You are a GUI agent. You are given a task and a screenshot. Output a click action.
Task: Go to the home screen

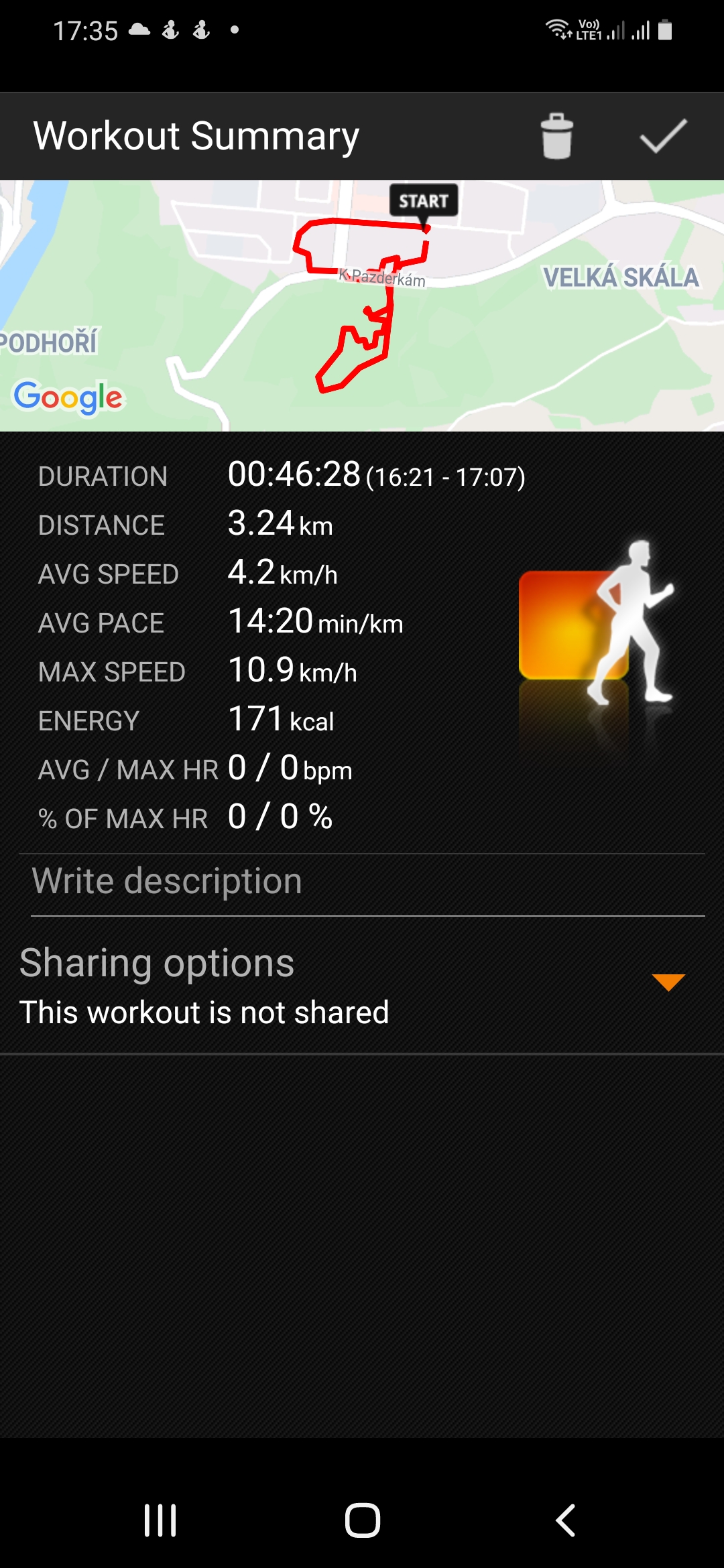pyautogui.click(x=363, y=1520)
